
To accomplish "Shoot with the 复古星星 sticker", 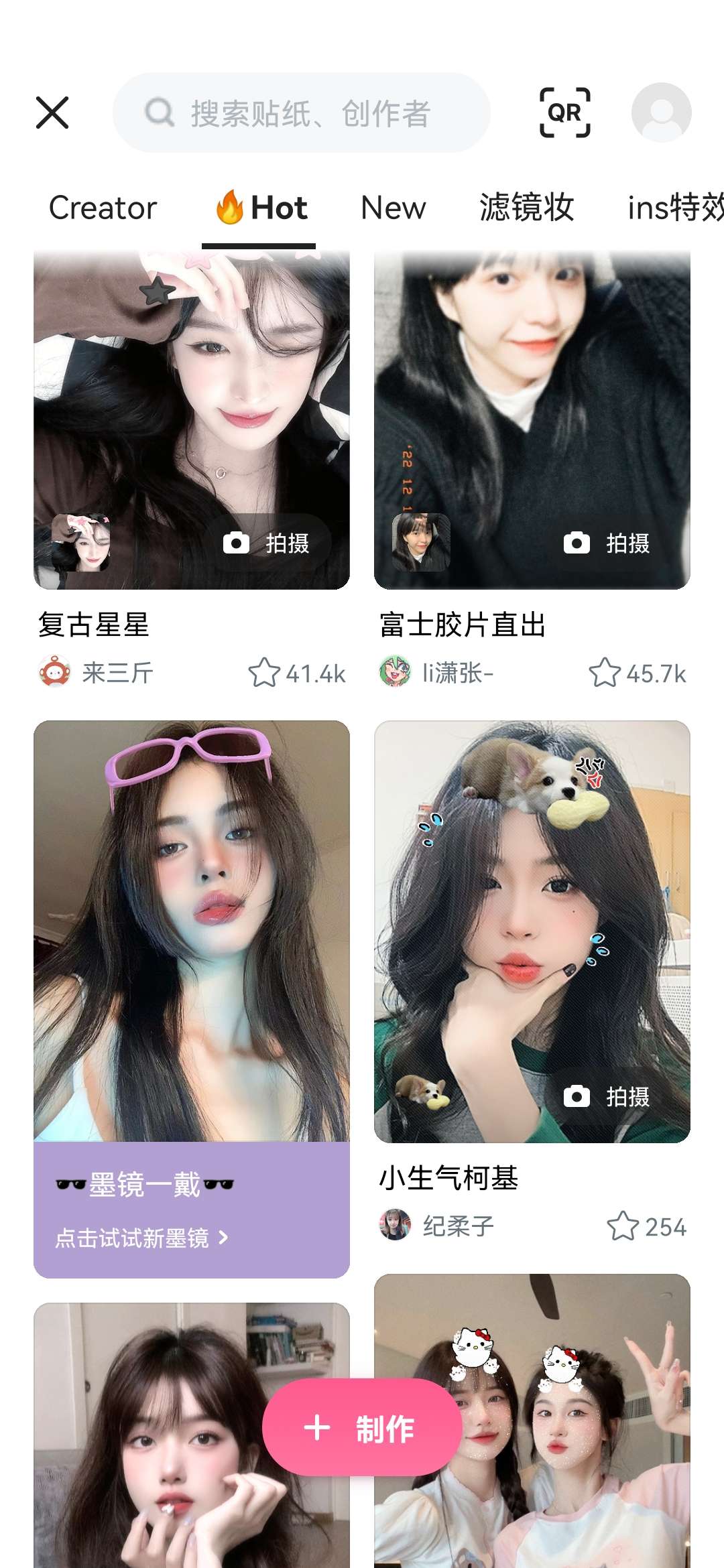I will 267,543.
